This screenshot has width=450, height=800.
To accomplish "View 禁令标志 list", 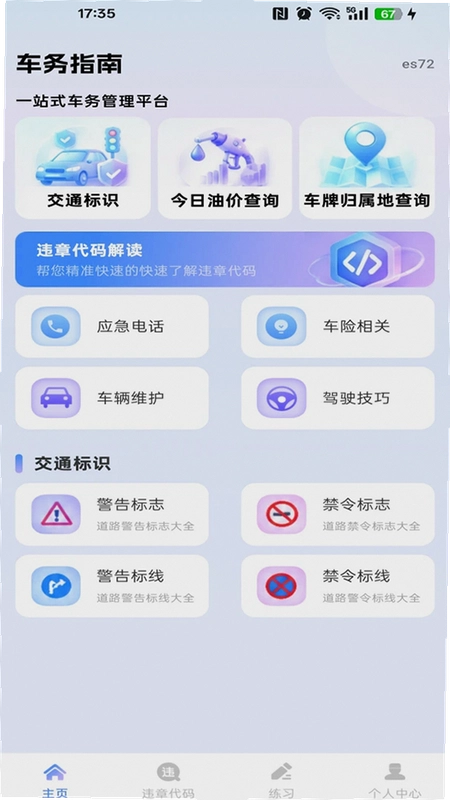I will click(338, 514).
